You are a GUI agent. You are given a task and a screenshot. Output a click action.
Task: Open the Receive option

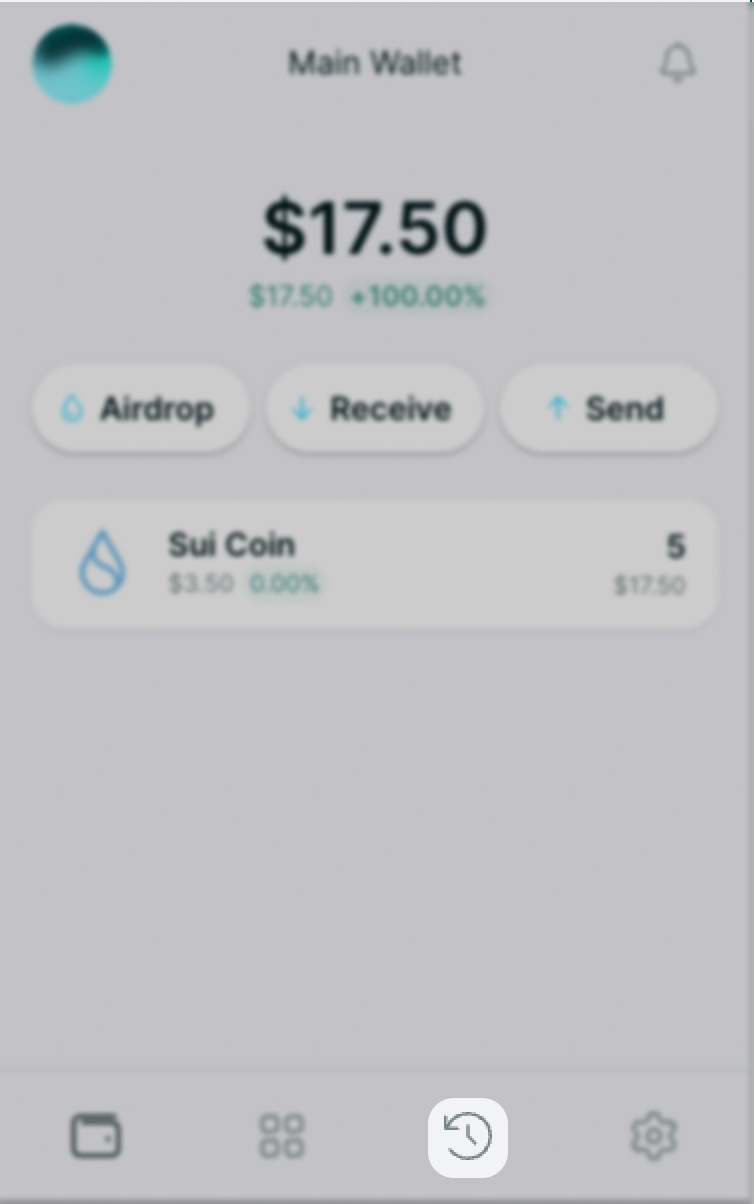(375, 409)
